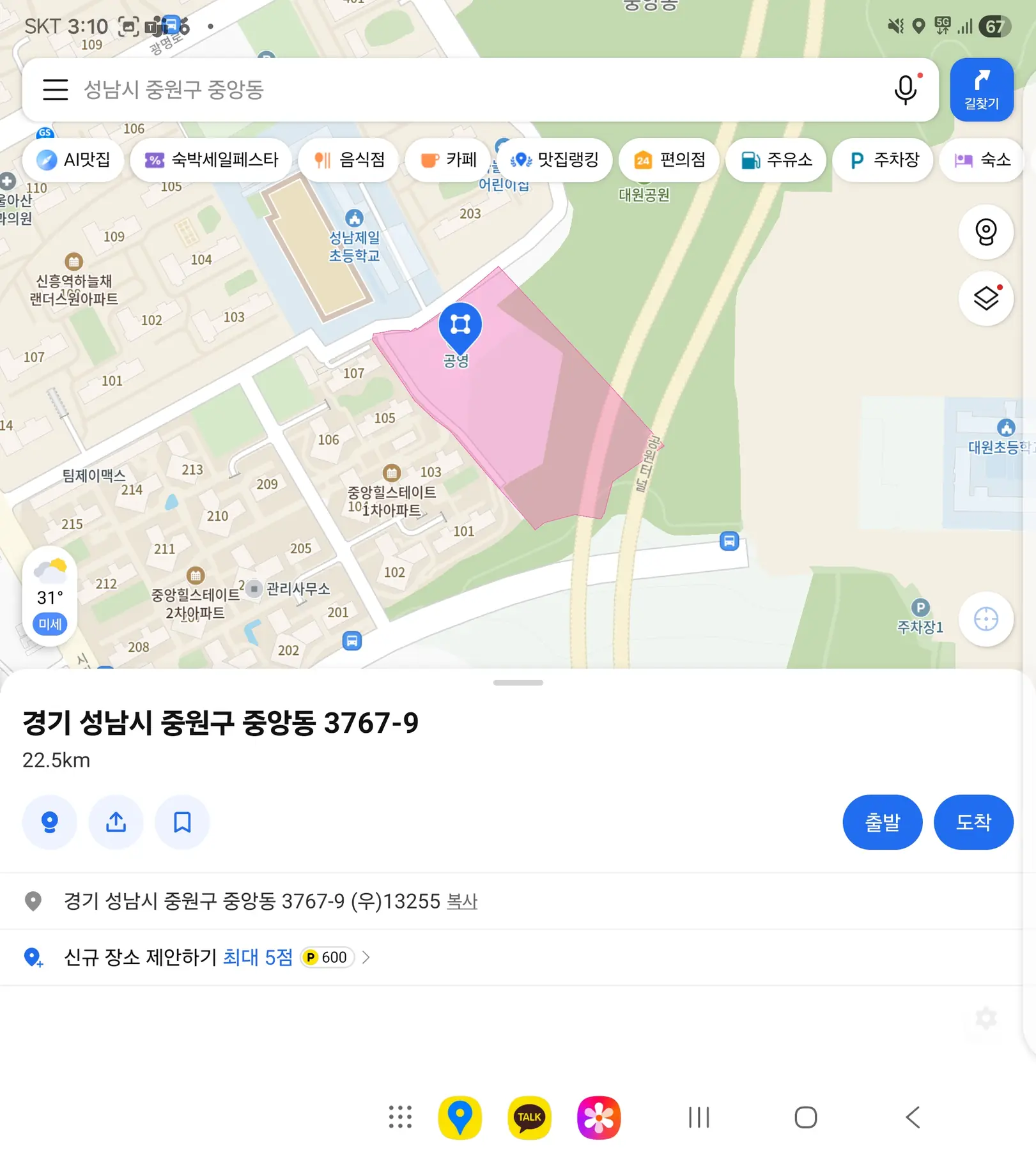The image size is (1036, 1150).
Task: Start voice search with microphone icon
Action: (905, 89)
